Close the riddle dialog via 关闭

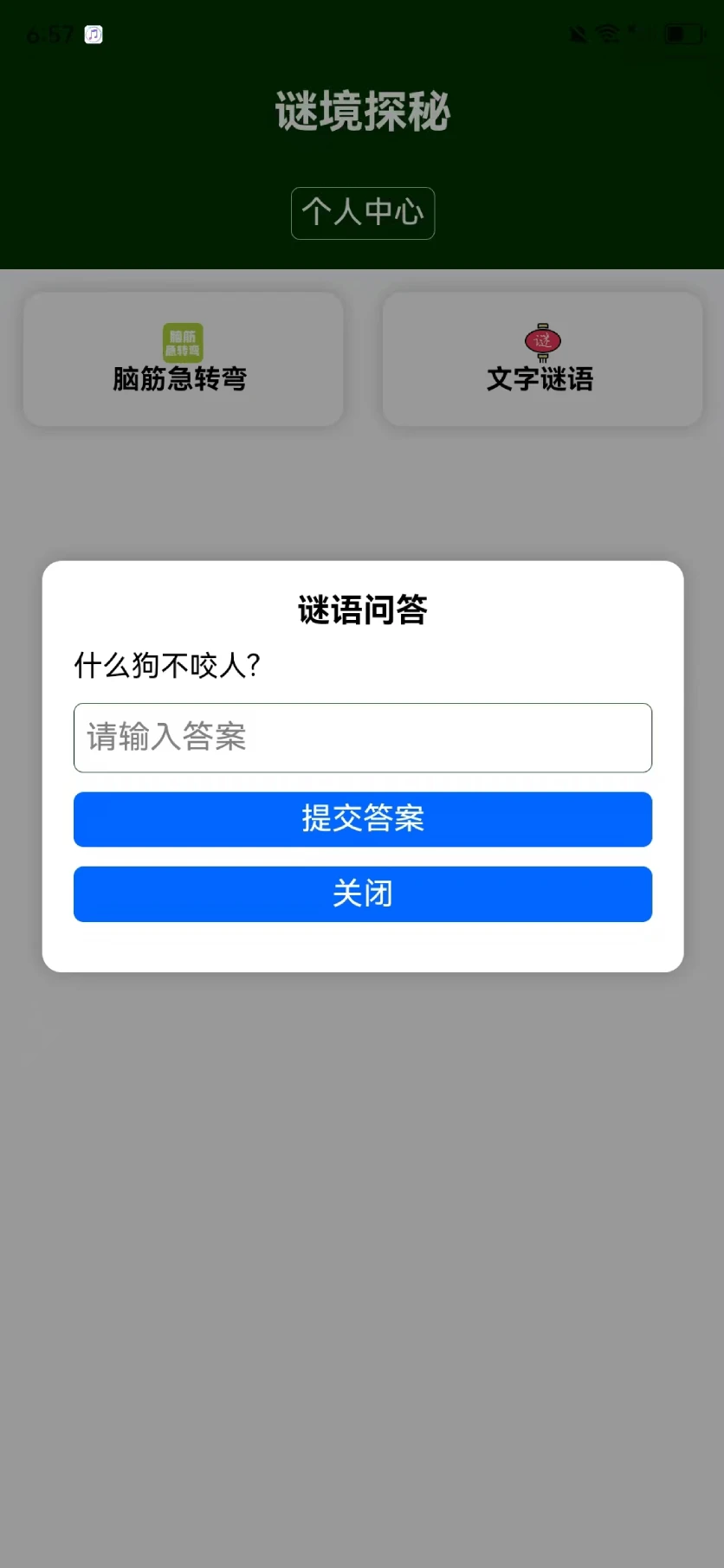[362, 894]
